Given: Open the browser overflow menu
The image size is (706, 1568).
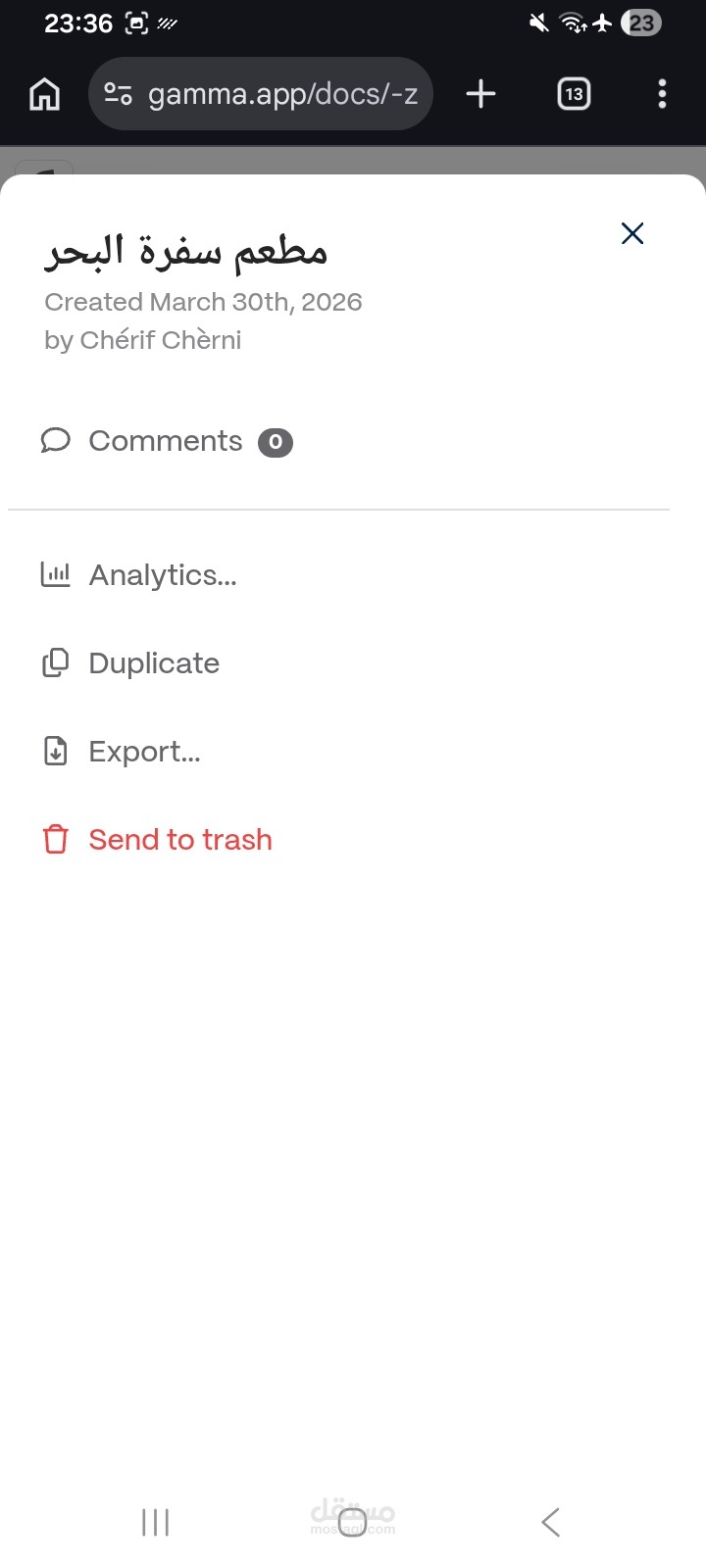Looking at the screenshot, I should pyautogui.click(x=662, y=94).
